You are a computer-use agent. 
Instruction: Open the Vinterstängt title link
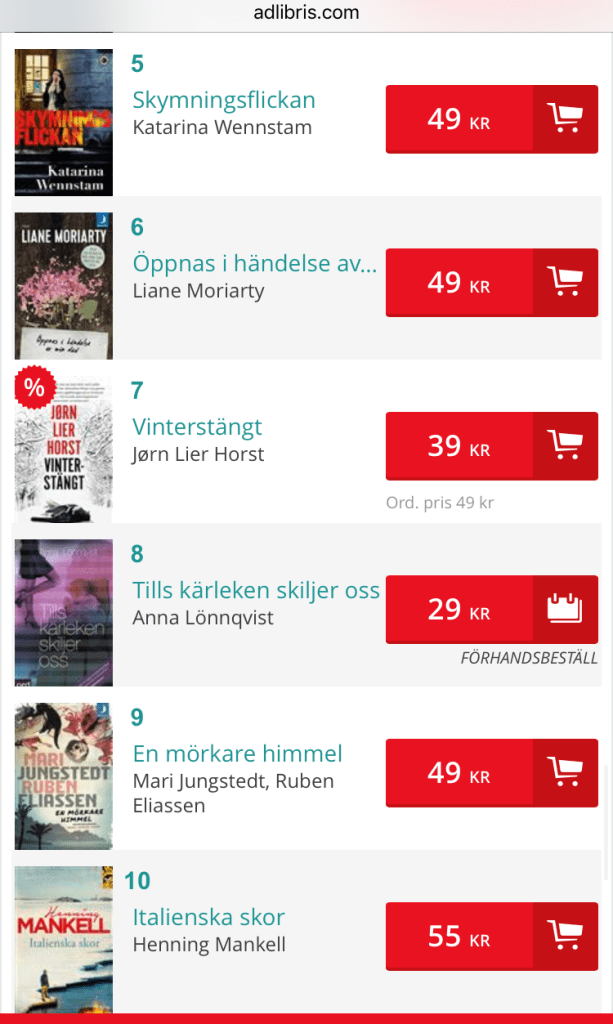(197, 427)
